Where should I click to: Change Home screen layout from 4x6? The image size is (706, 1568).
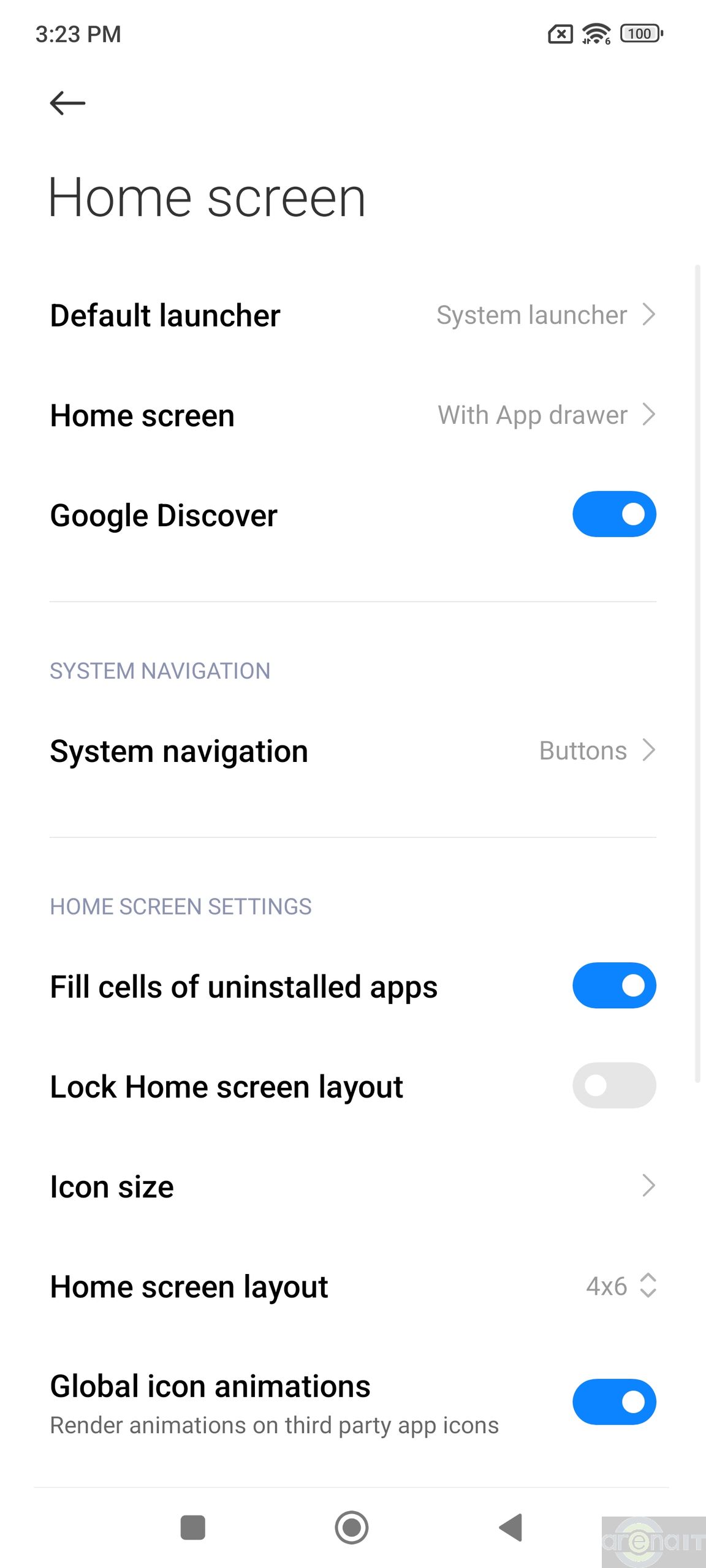620,1286
